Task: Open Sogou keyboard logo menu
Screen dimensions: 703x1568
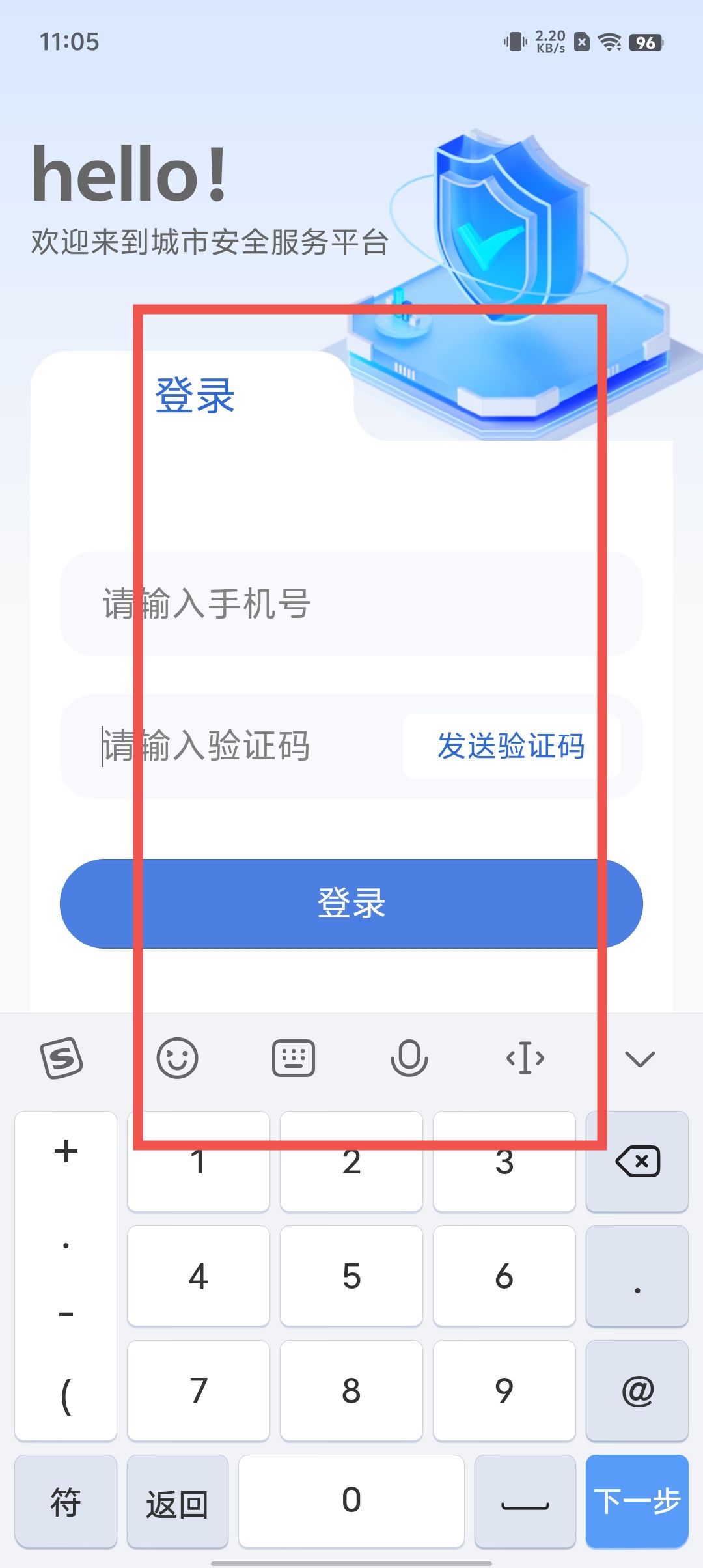Action: [x=62, y=1058]
